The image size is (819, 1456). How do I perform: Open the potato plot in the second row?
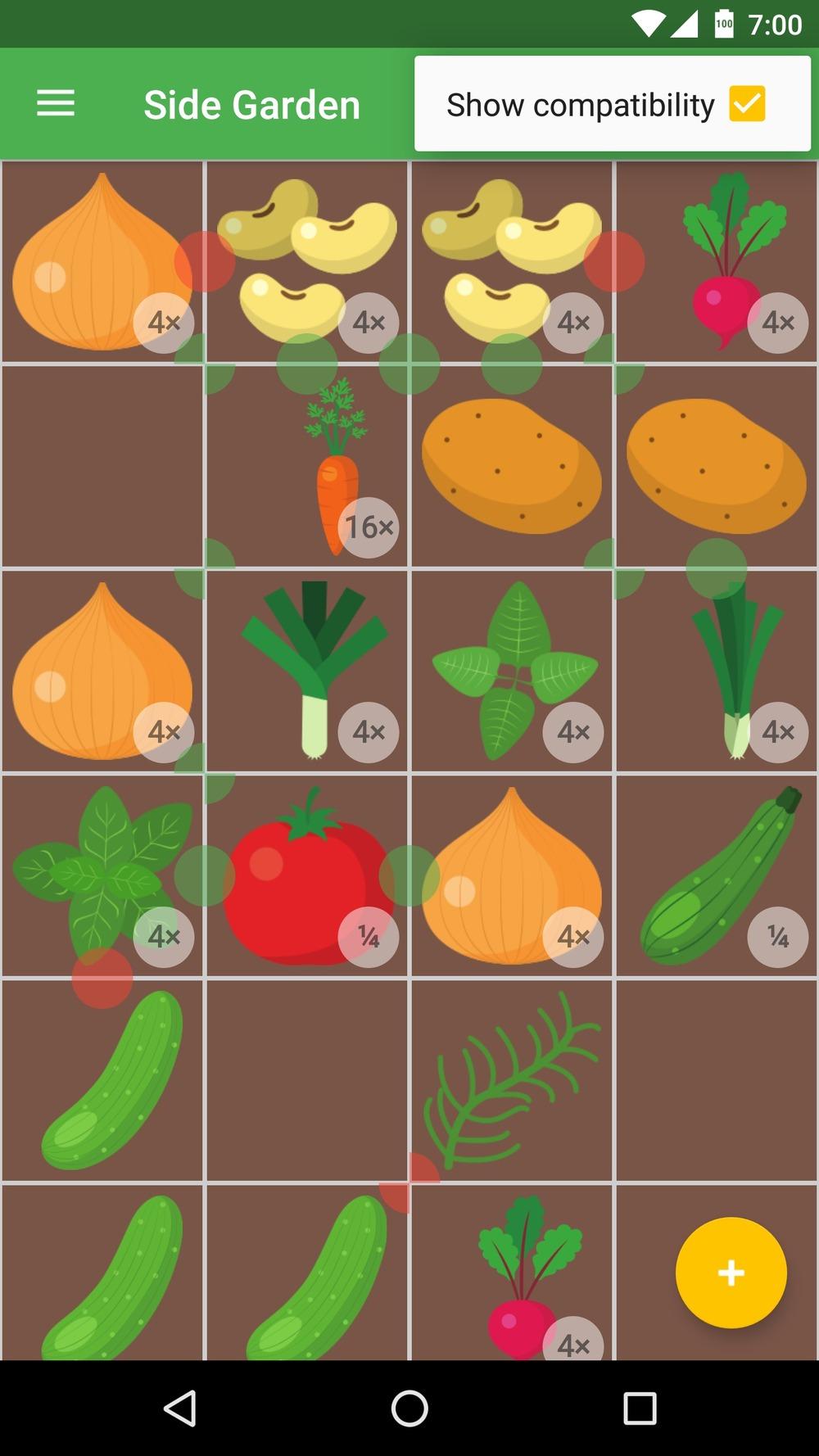(x=511, y=465)
